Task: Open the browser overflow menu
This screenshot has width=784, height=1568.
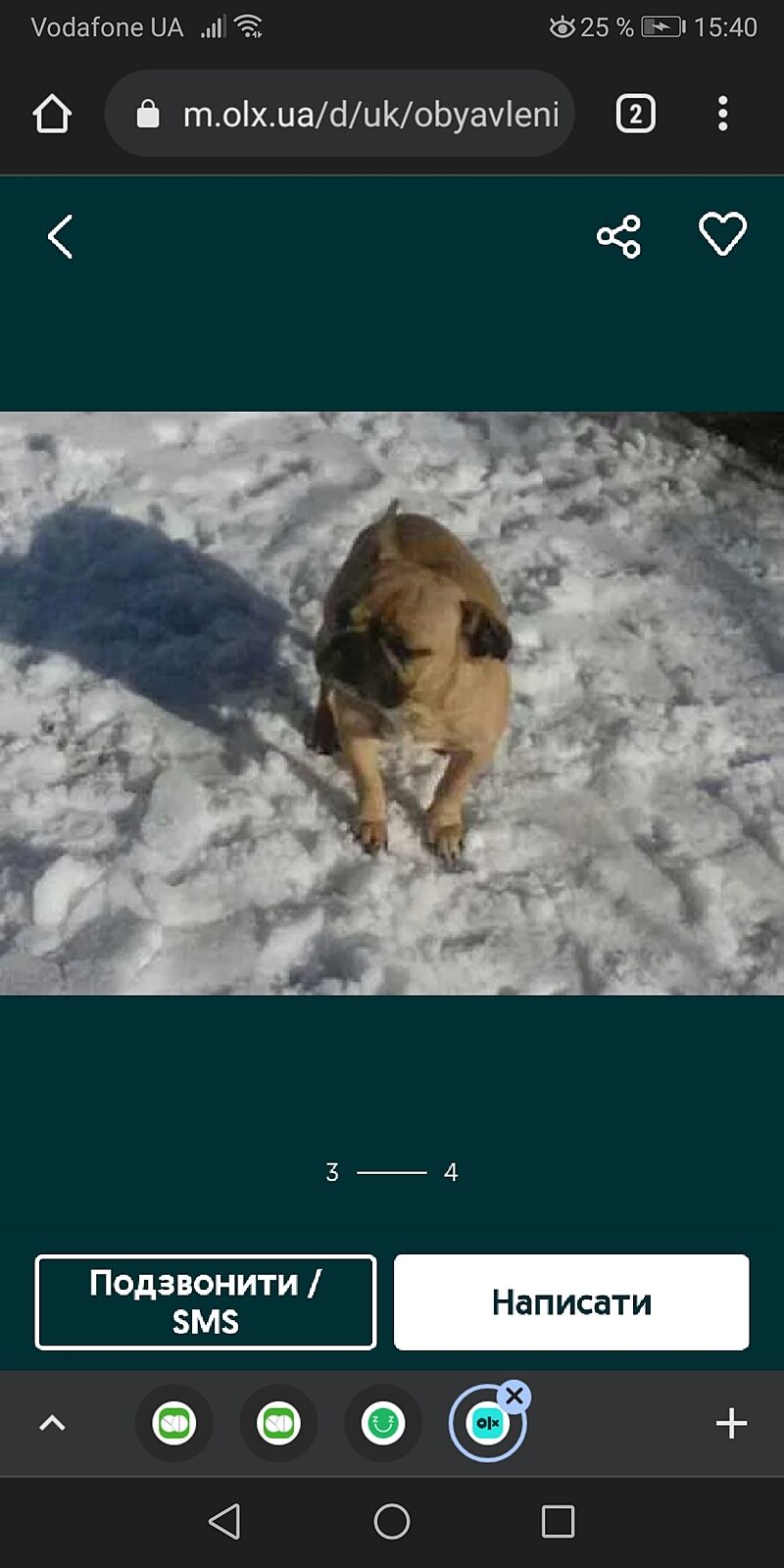Action: coord(722,115)
